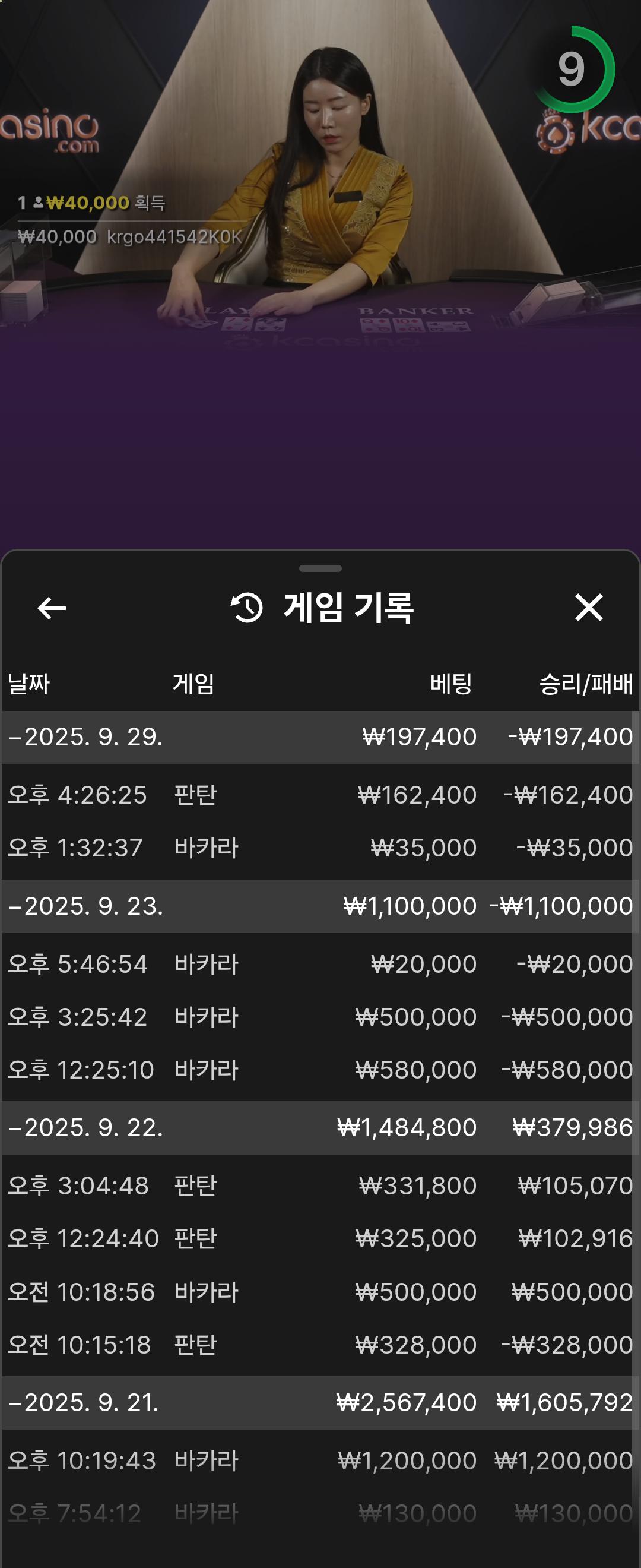Open the 오후 1:32:37 바카라 record
Viewport: 641px width, 1568px height.
316,848
